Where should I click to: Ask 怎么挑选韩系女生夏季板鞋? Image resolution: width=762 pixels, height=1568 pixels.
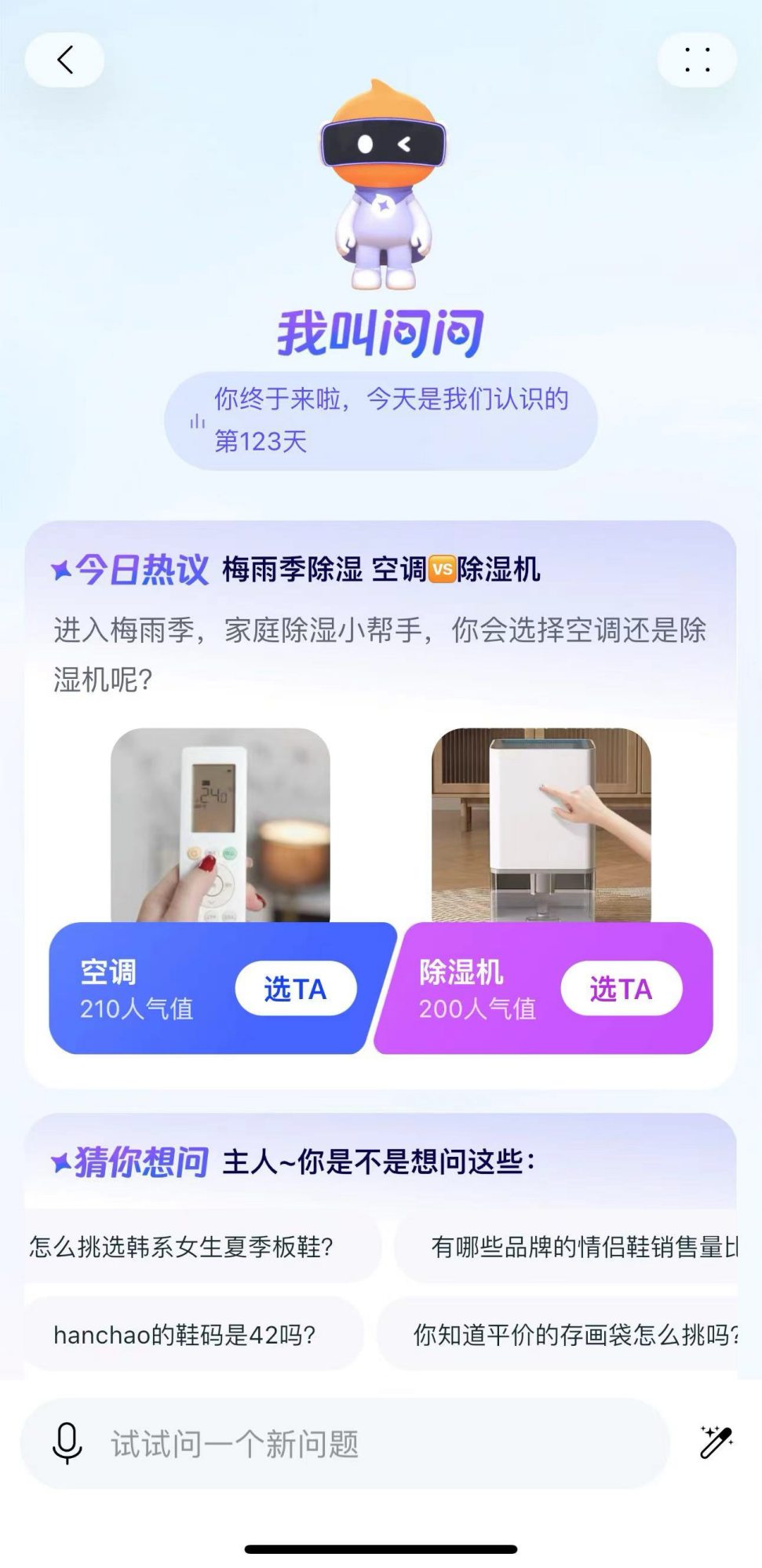point(182,1246)
